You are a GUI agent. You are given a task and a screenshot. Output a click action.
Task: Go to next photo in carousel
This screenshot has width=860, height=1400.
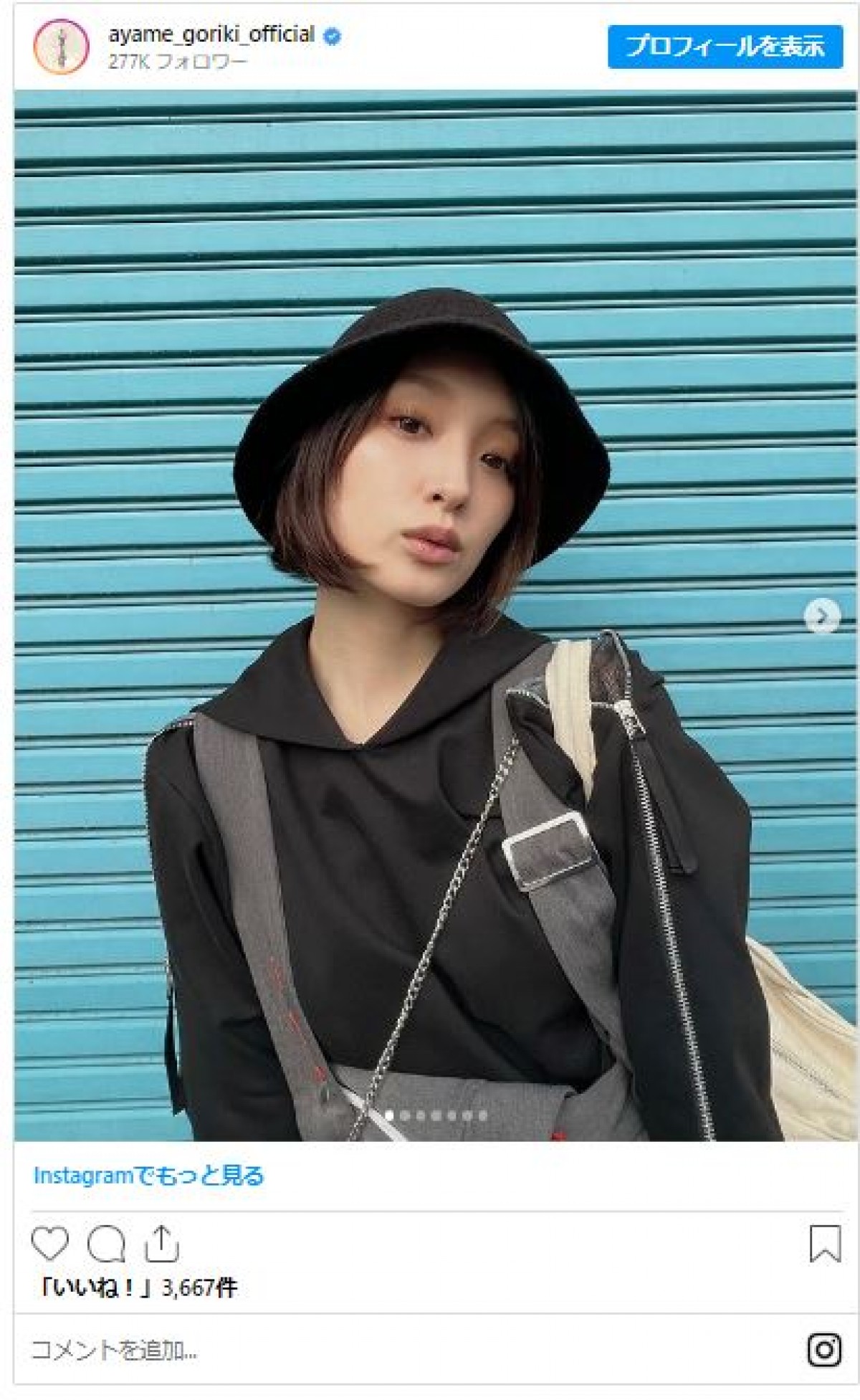821,616
